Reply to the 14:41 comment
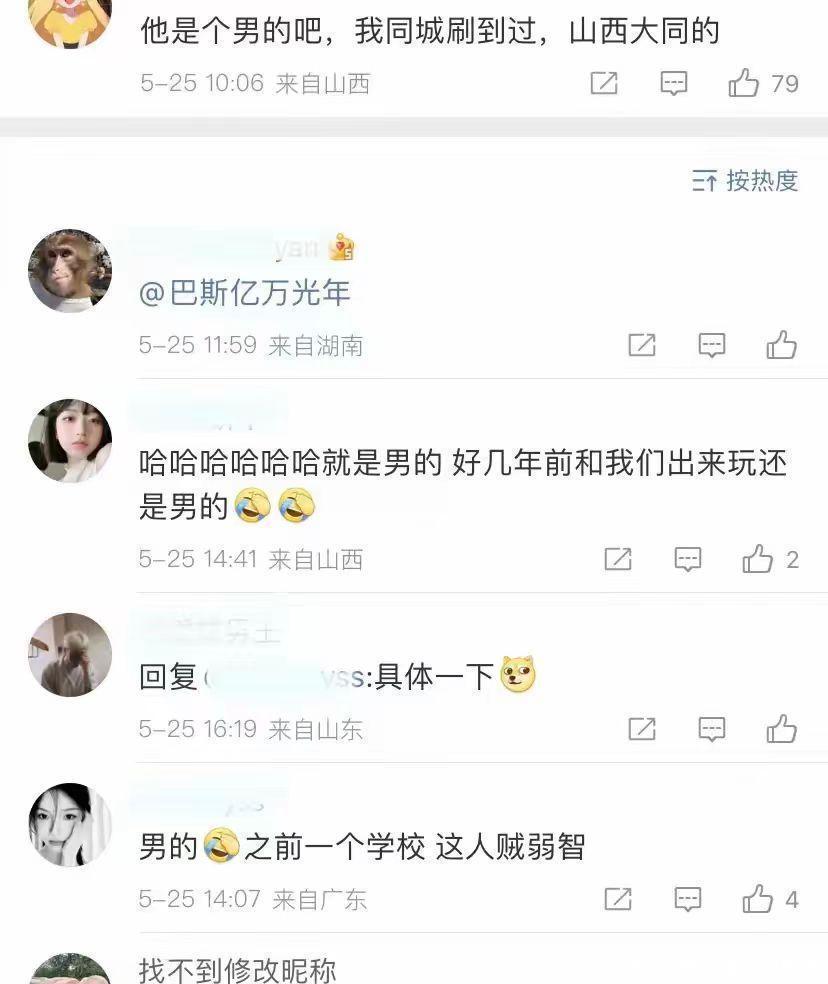Viewport: 828px width, 984px height. pos(688,559)
